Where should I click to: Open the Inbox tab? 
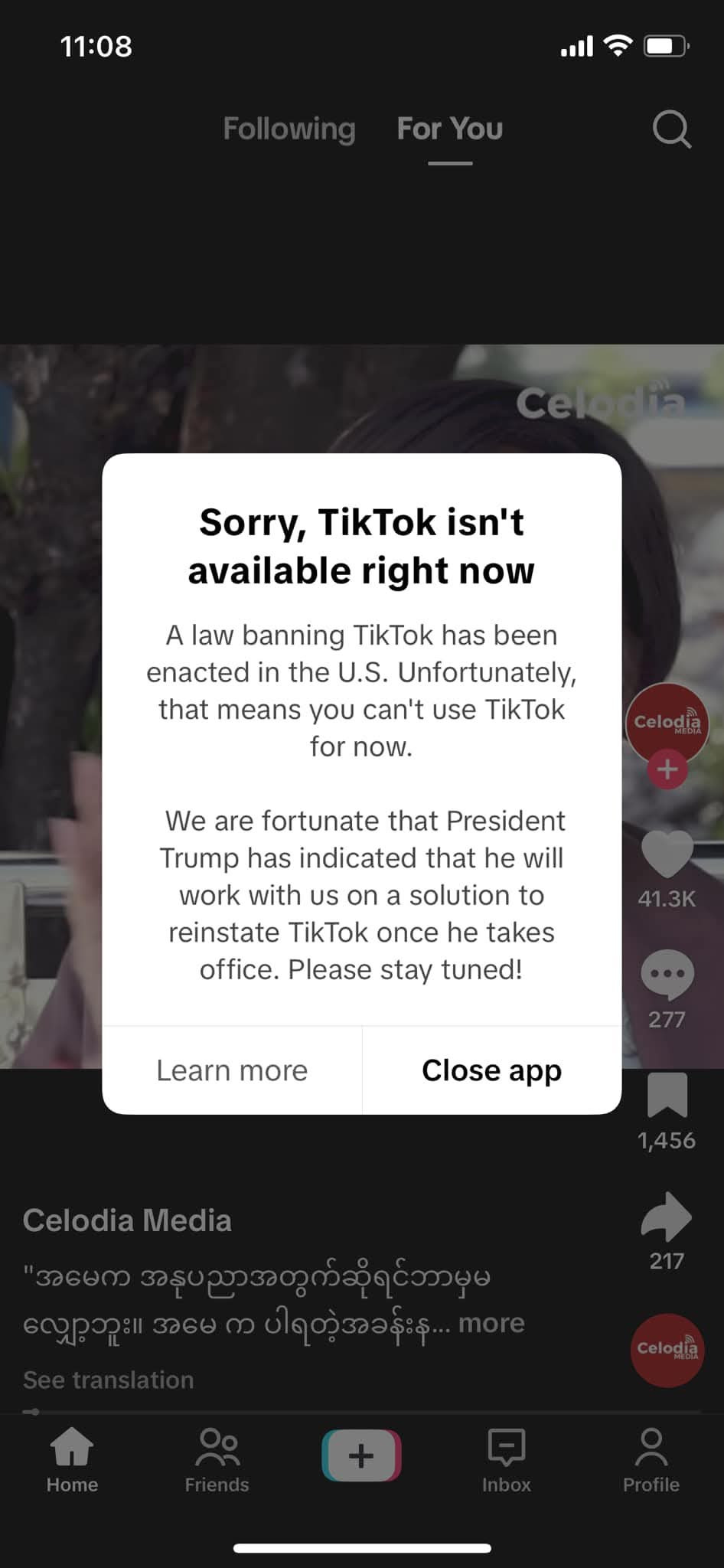pos(506,1460)
